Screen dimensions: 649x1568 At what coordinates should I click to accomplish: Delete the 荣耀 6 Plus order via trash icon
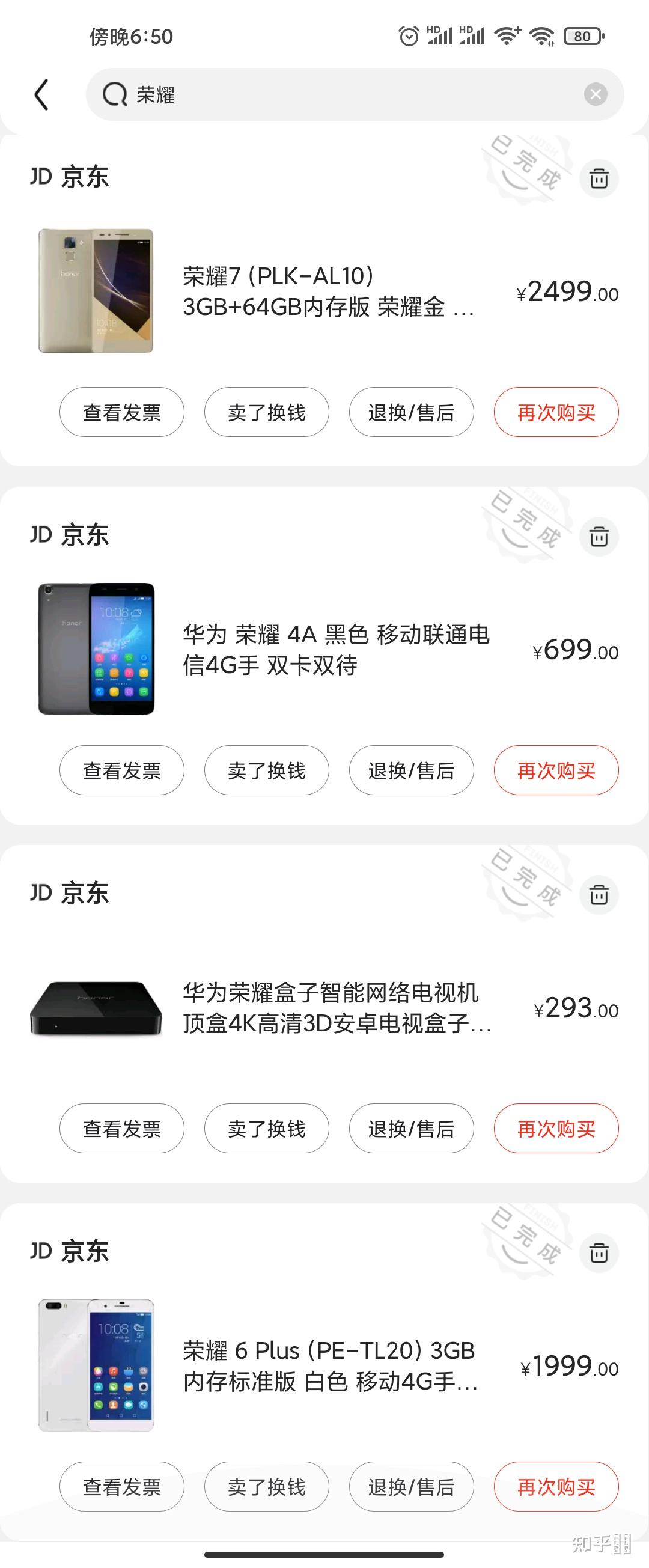(x=599, y=1252)
